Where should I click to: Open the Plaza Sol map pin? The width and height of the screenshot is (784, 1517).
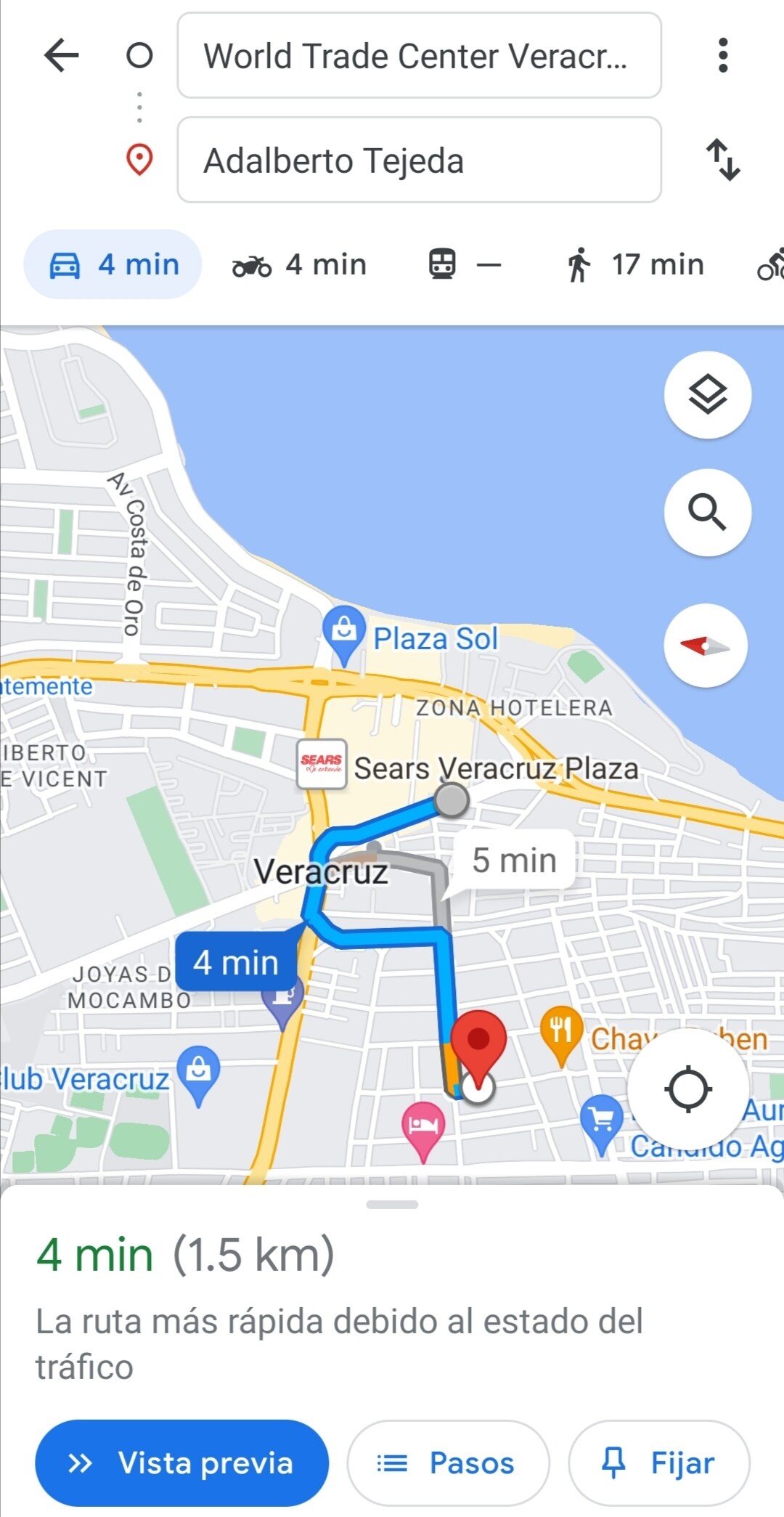[344, 630]
